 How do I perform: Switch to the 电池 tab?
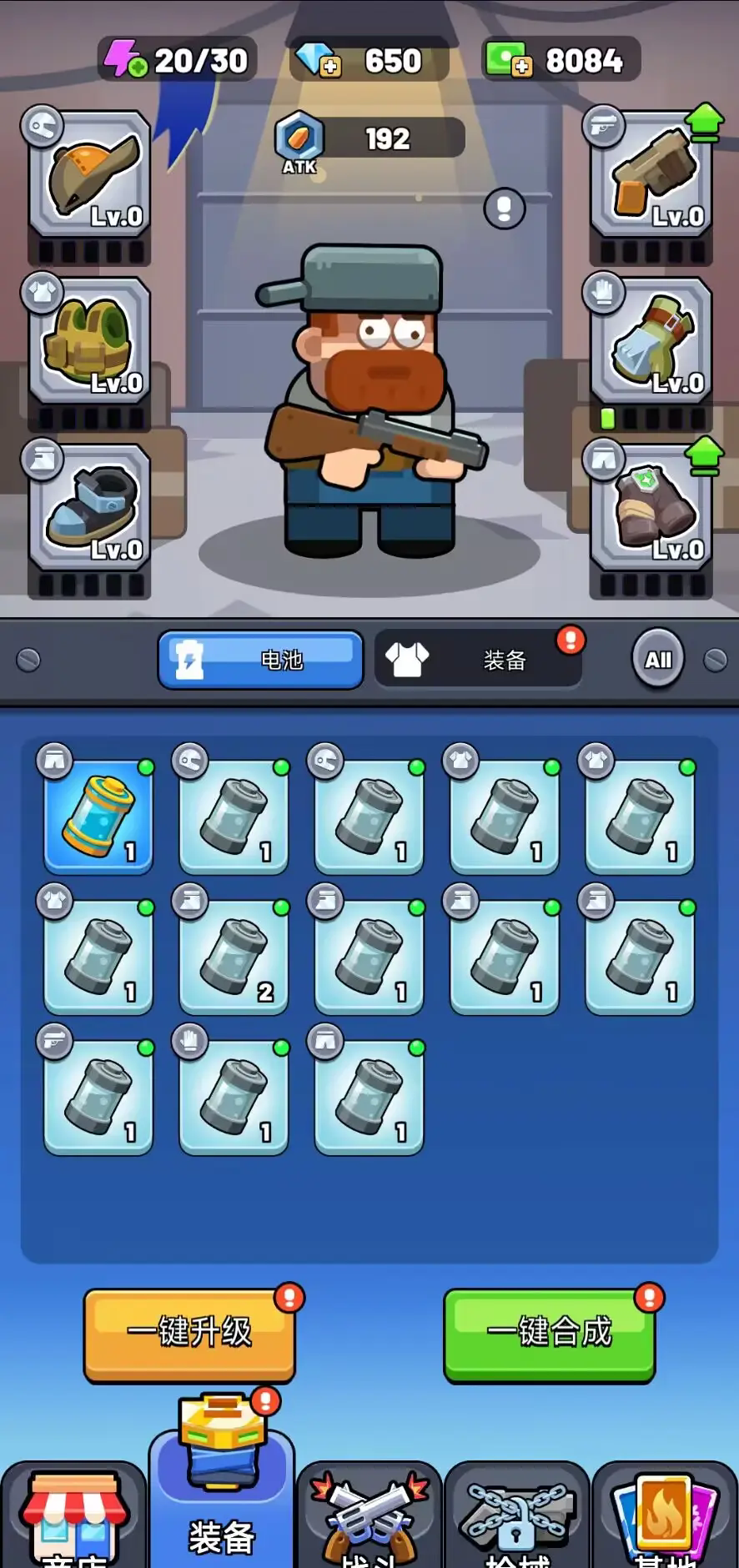pyautogui.click(x=260, y=660)
